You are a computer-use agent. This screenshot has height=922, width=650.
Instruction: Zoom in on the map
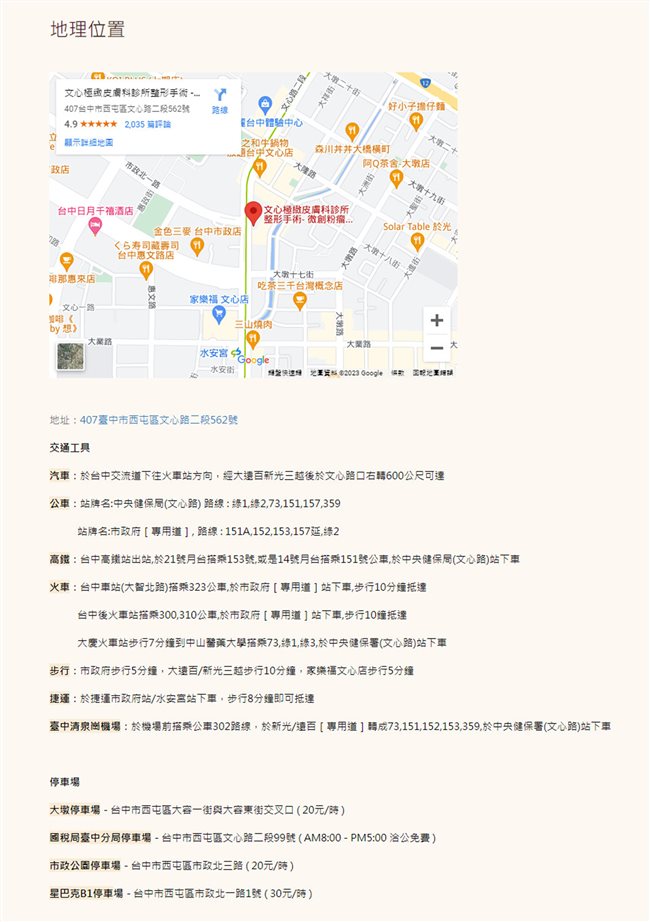(x=437, y=321)
